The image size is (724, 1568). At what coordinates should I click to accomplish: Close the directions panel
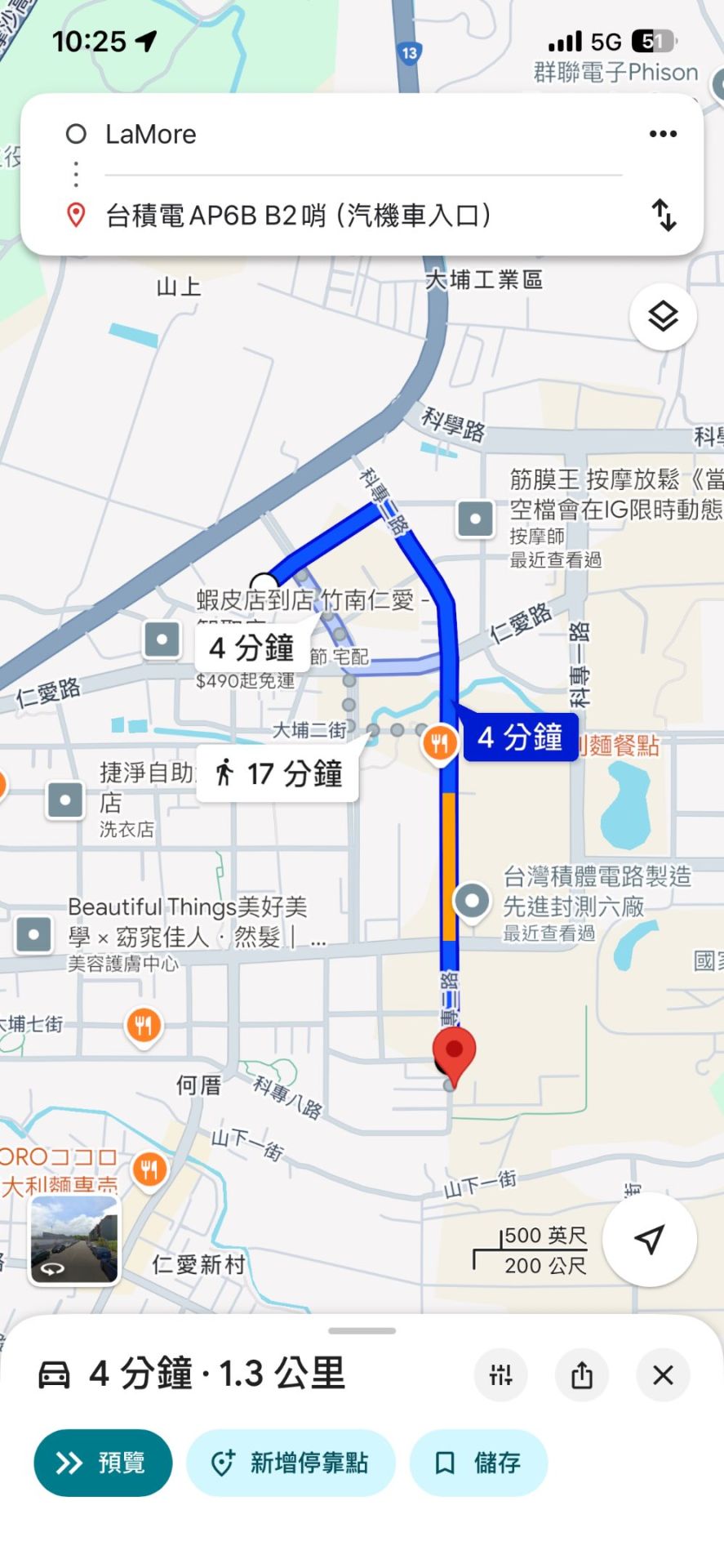(x=663, y=1375)
